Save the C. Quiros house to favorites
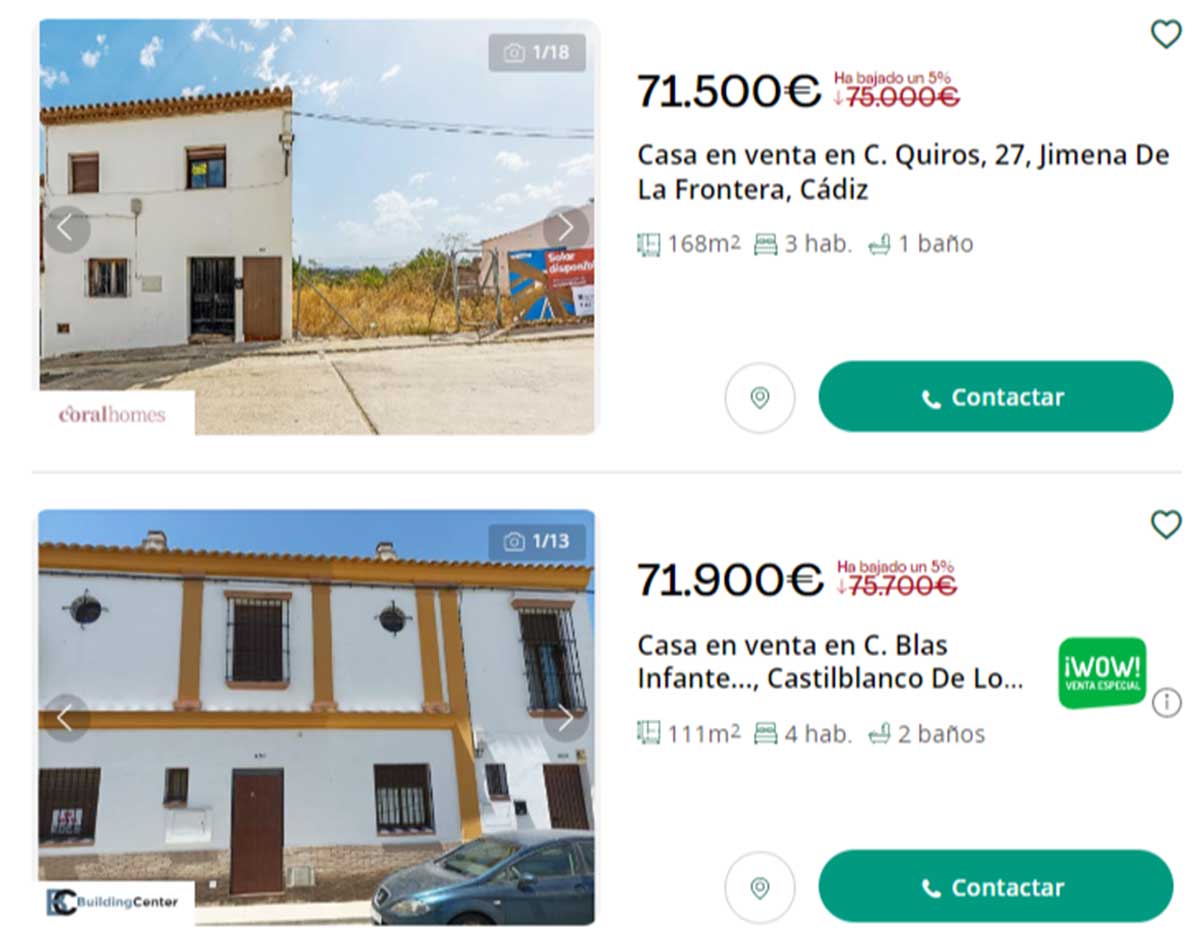This screenshot has width=1200, height=943. tap(1165, 35)
